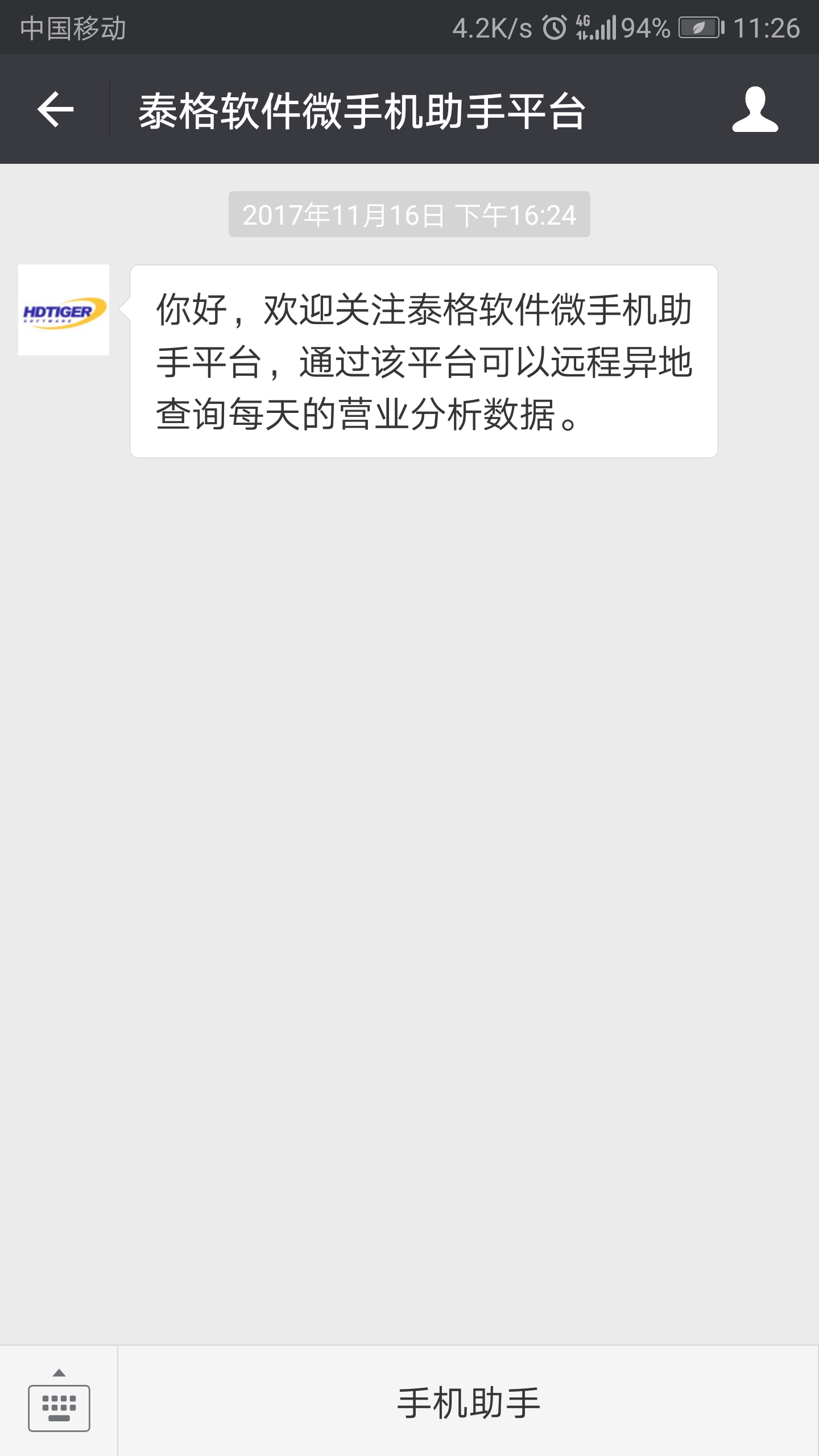The height and width of the screenshot is (1456, 819).
Task: Open the HDTIGER avatar
Action: (x=64, y=310)
